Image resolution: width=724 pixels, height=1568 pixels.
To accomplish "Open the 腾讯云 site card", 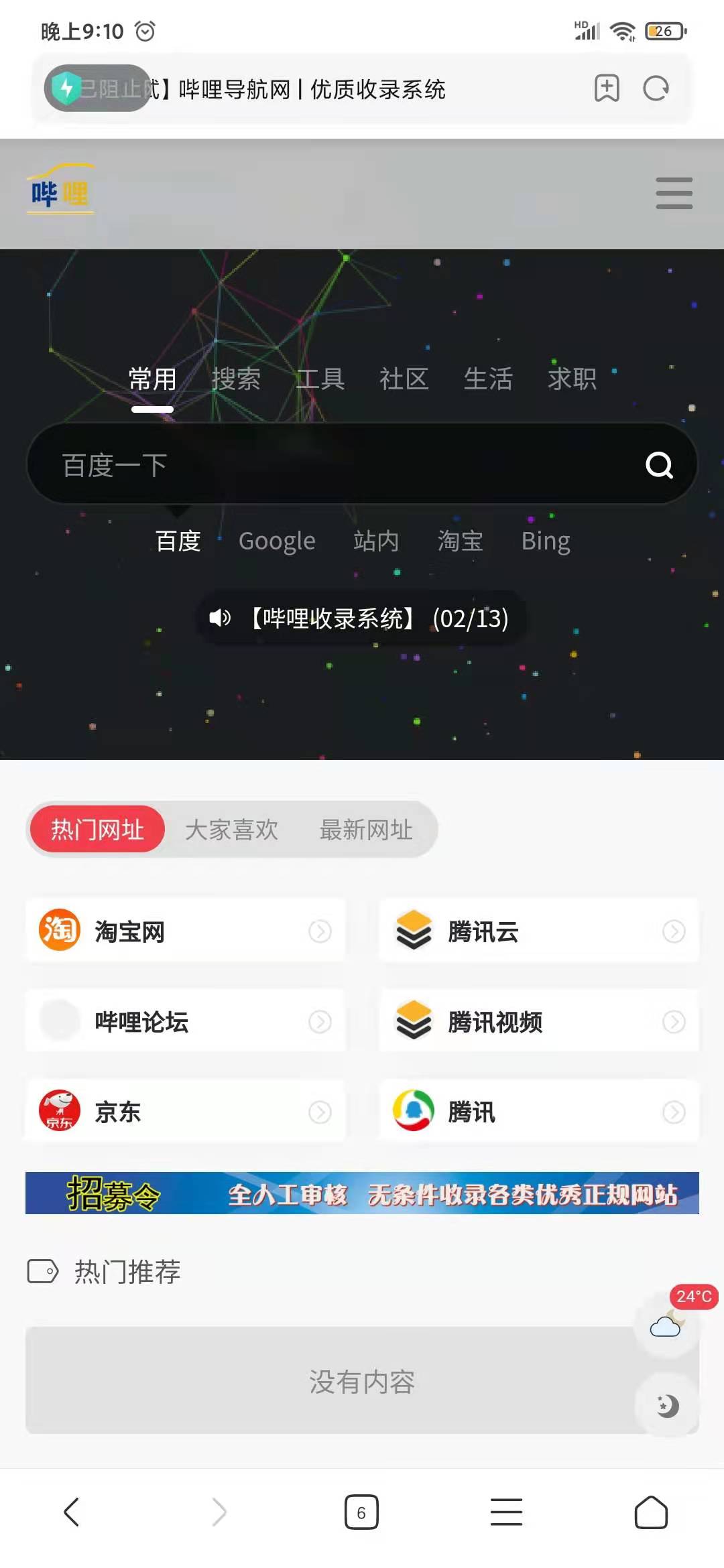I will tap(539, 931).
